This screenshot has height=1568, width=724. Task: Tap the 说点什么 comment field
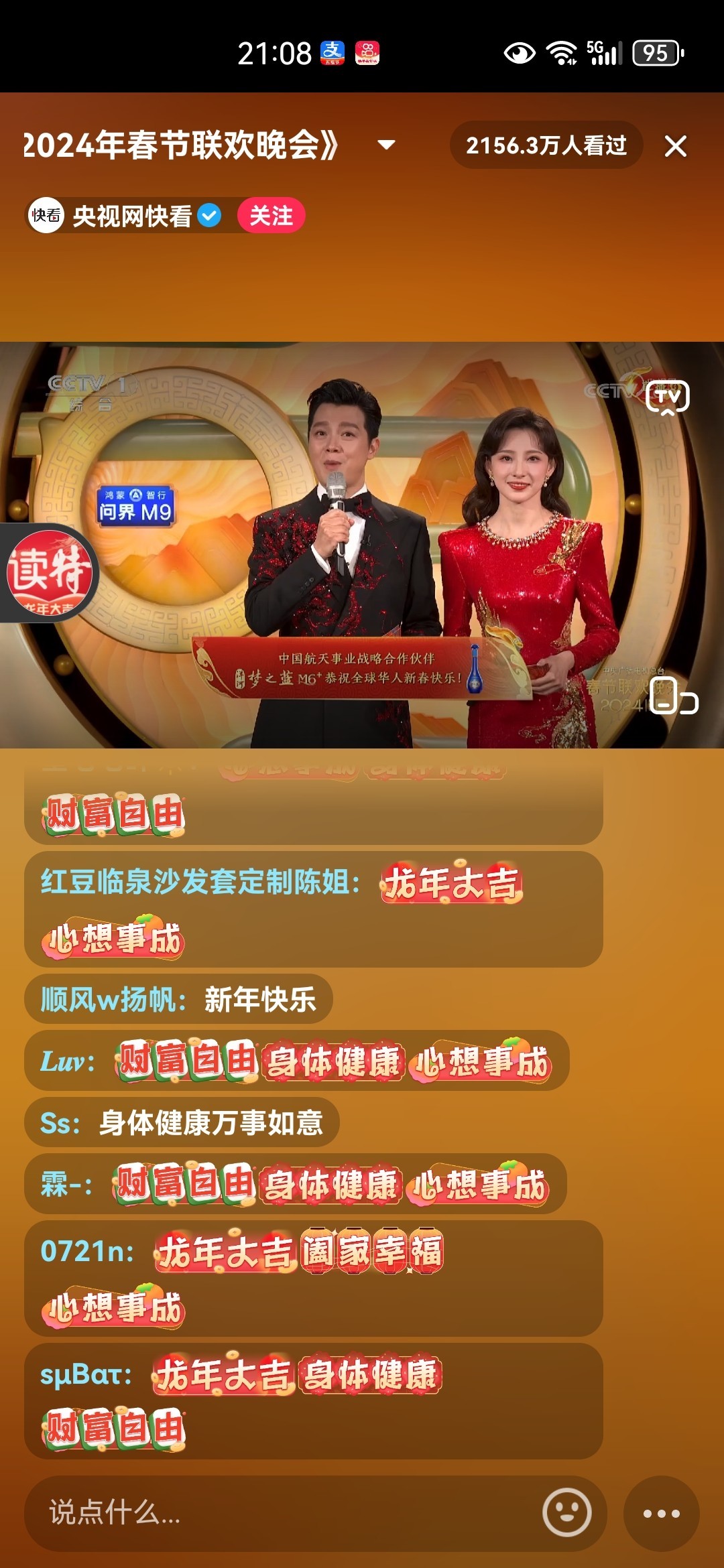pyautogui.click(x=282, y=1513)
